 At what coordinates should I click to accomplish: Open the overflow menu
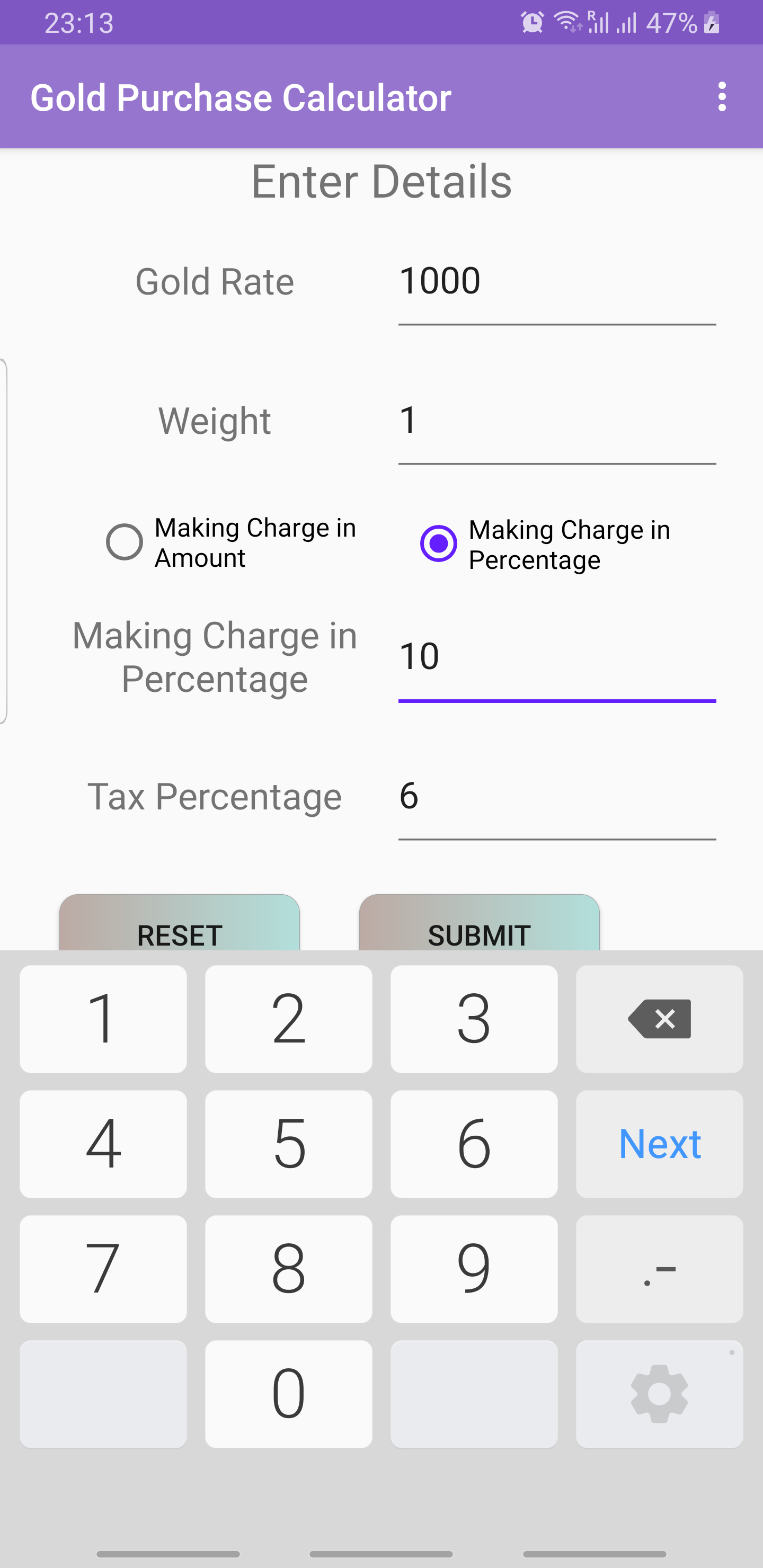722,97
